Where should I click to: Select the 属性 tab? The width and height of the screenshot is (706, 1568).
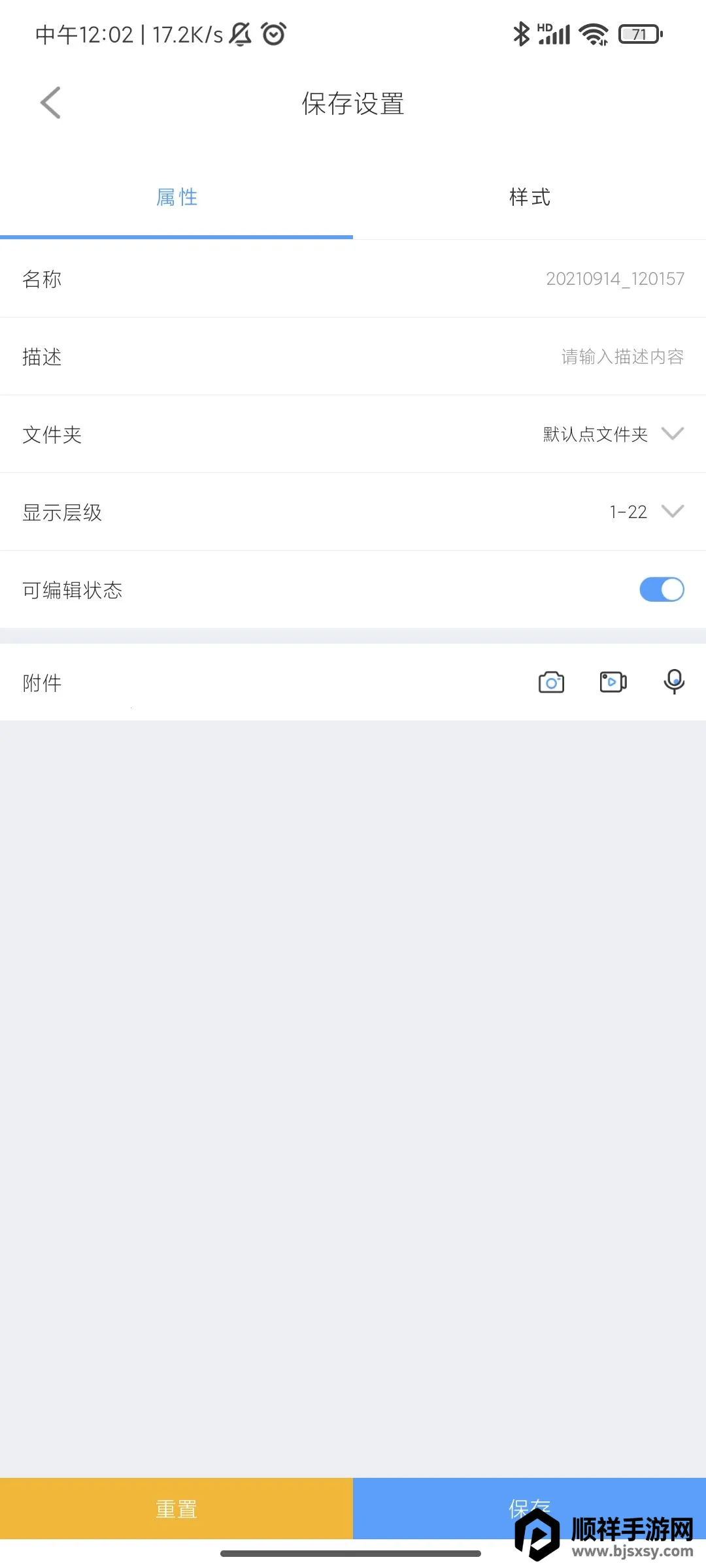tap(176, 197)
